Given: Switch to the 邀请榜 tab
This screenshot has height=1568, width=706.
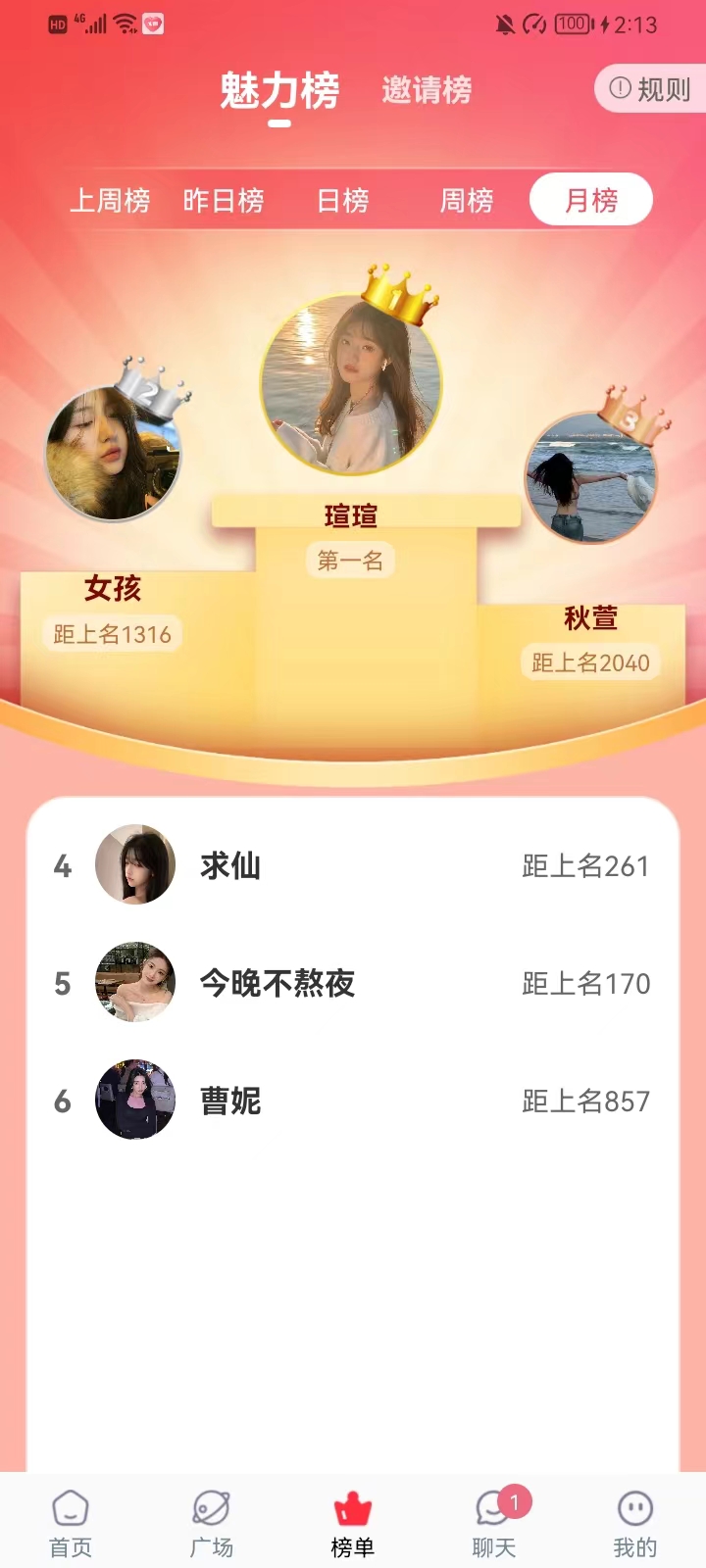Looking at the screenshot, I should tap(426, 90).
